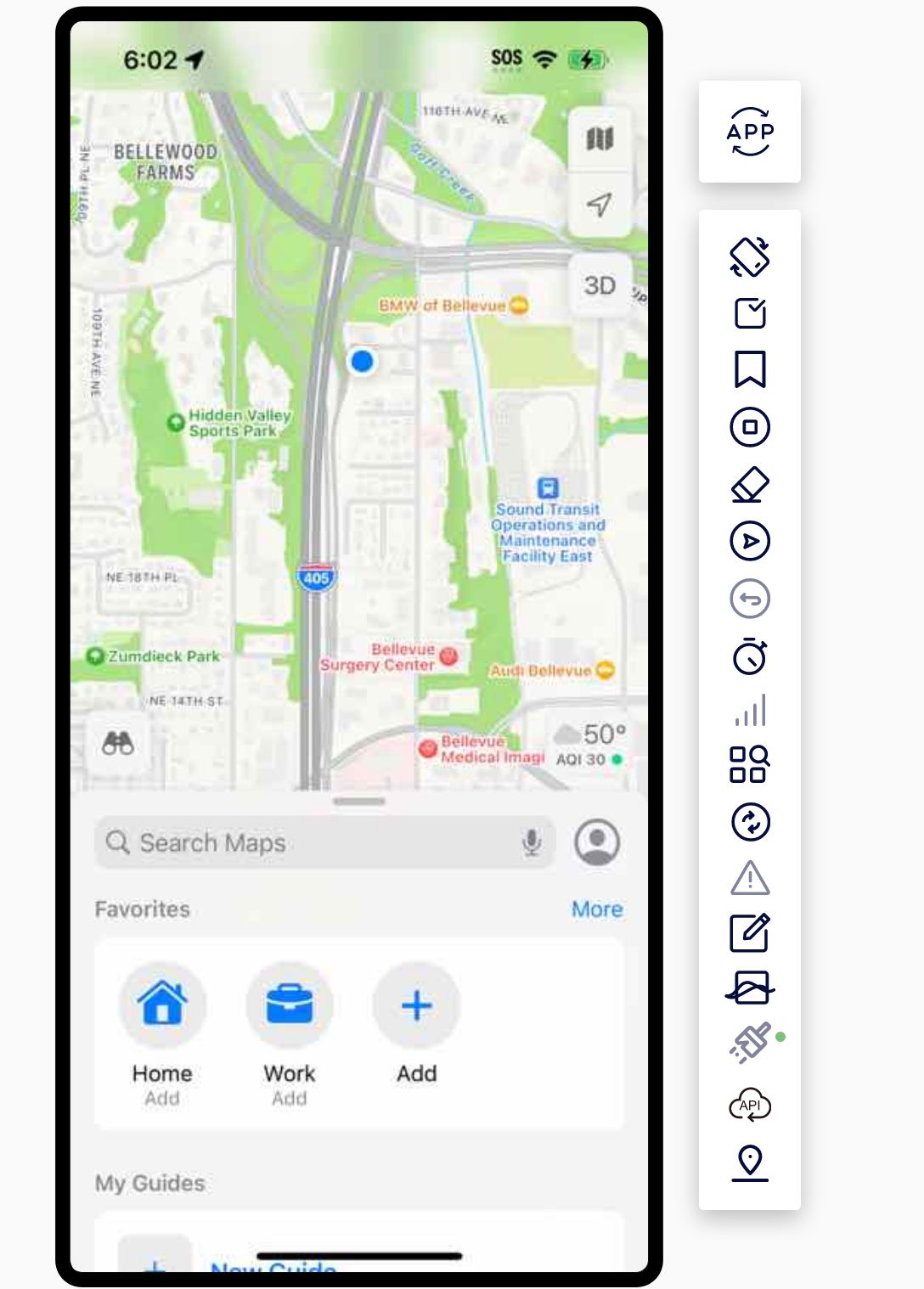The width and height of the screenshot is (924, 1289).
Task: Open the API cloud tool
Action: coord(750,1105)
